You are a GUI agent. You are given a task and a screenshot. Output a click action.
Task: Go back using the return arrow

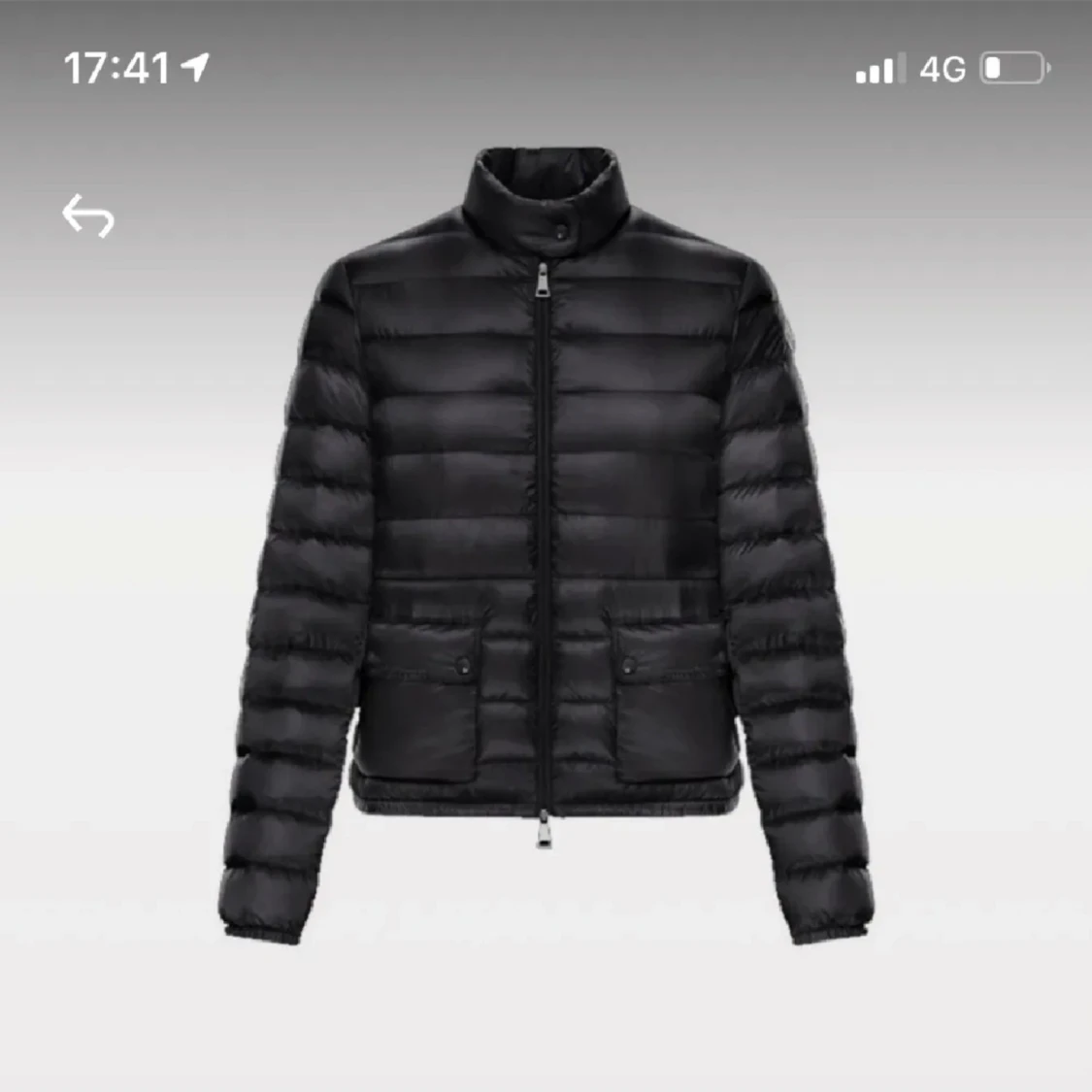point(88,215)
